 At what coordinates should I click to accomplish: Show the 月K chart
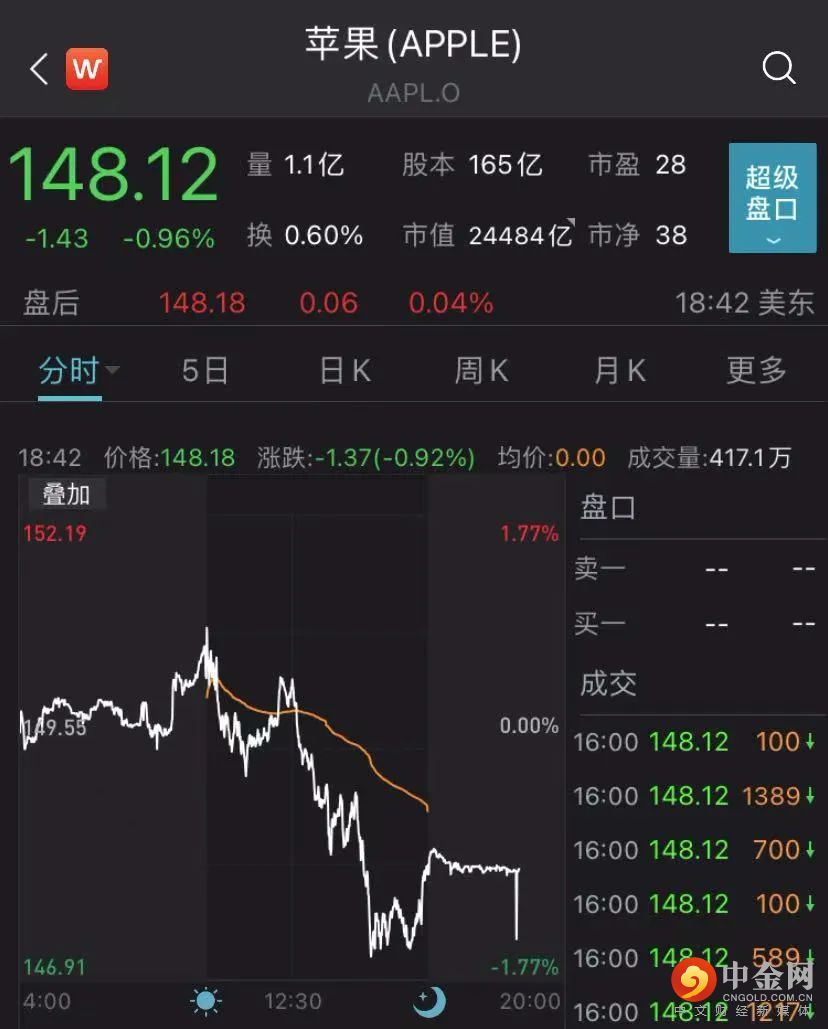[x=619, y=371]
